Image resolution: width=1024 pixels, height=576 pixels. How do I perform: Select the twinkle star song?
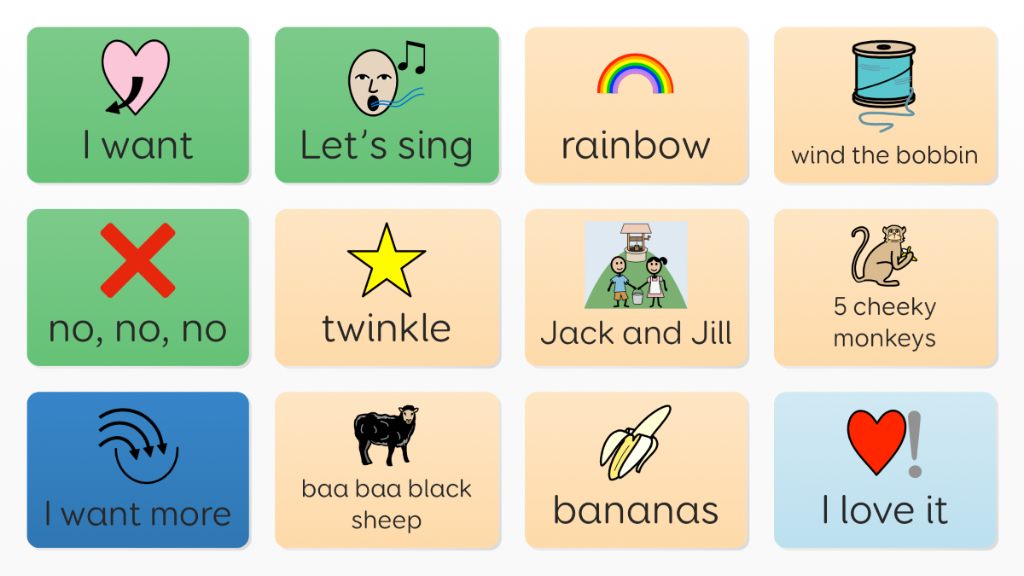click(x=386, y=287)
